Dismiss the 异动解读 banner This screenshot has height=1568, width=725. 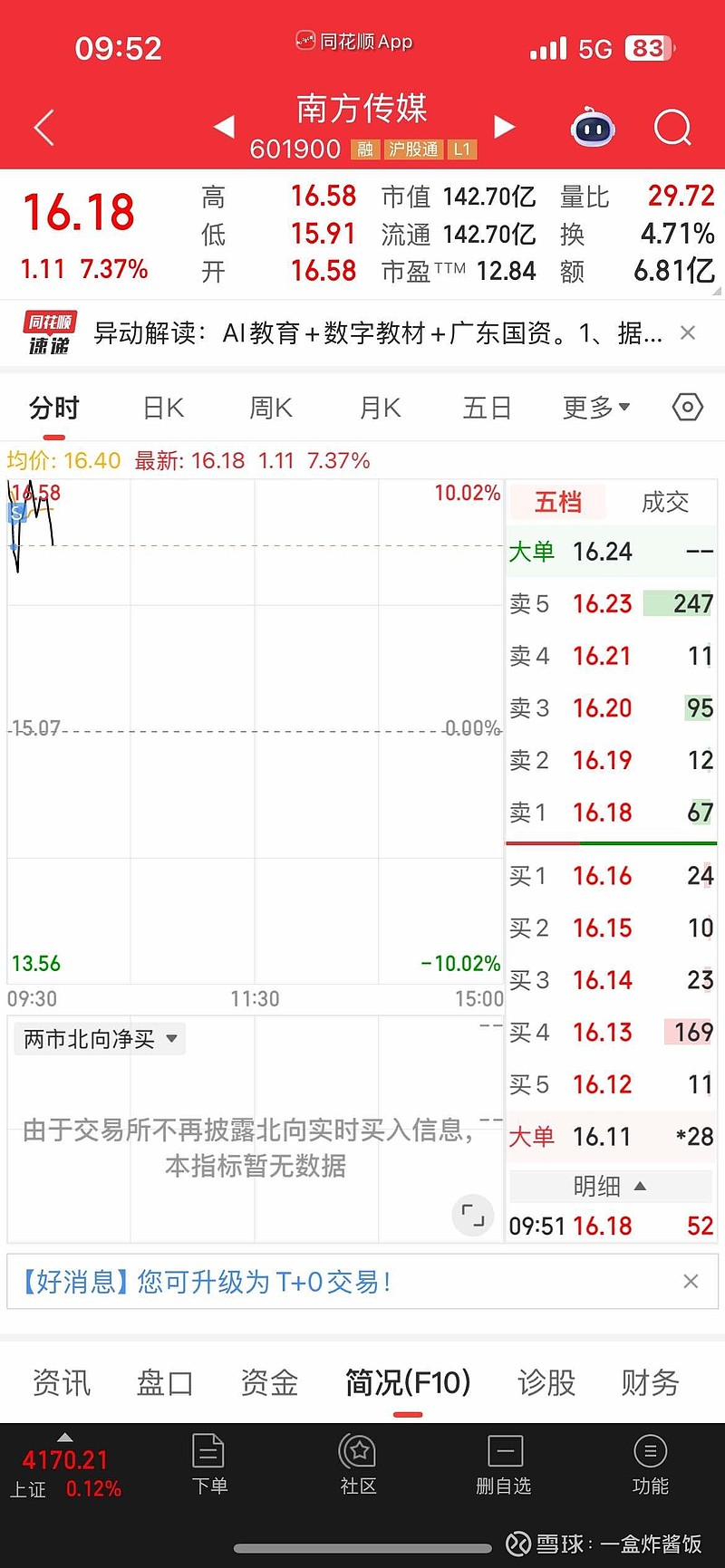point(688,332)
